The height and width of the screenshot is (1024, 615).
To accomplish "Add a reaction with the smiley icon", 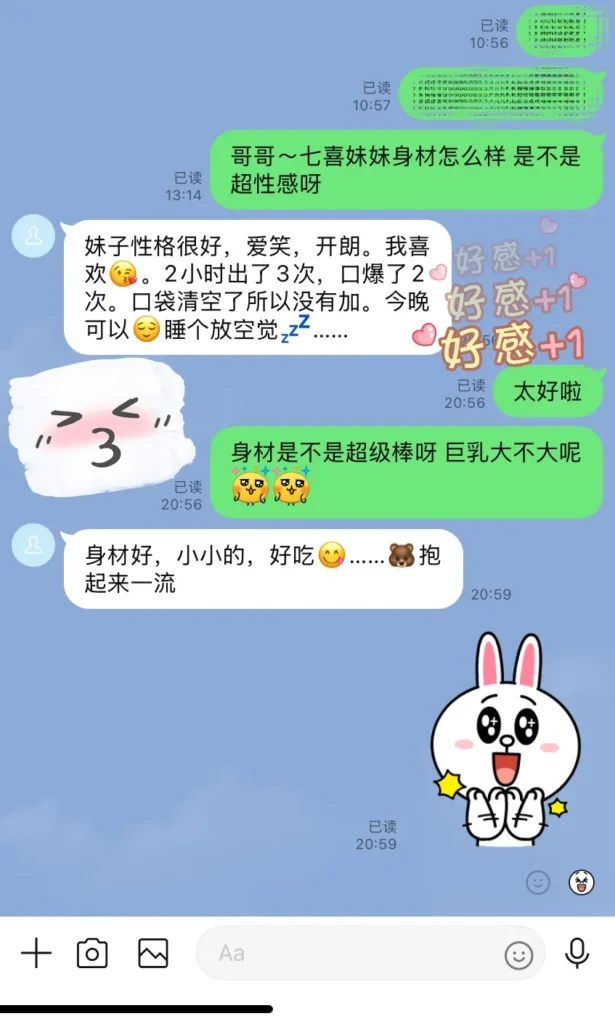I will click(x=538, y=881).
